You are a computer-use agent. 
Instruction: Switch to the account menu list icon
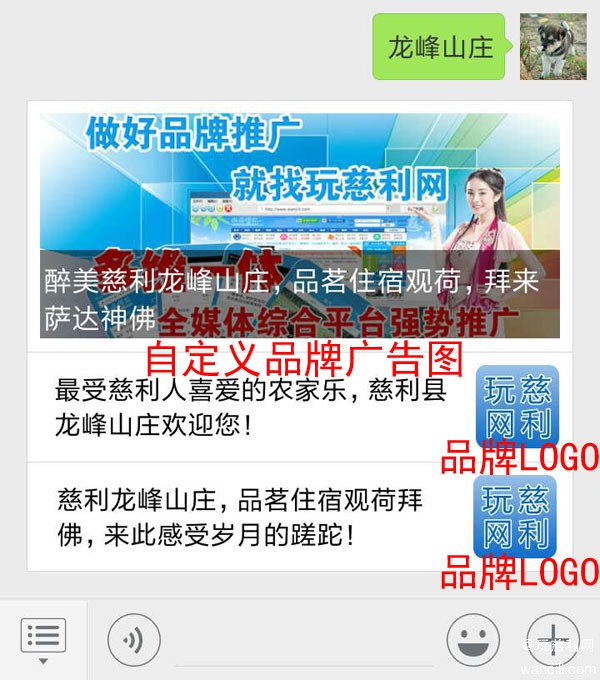43,636
